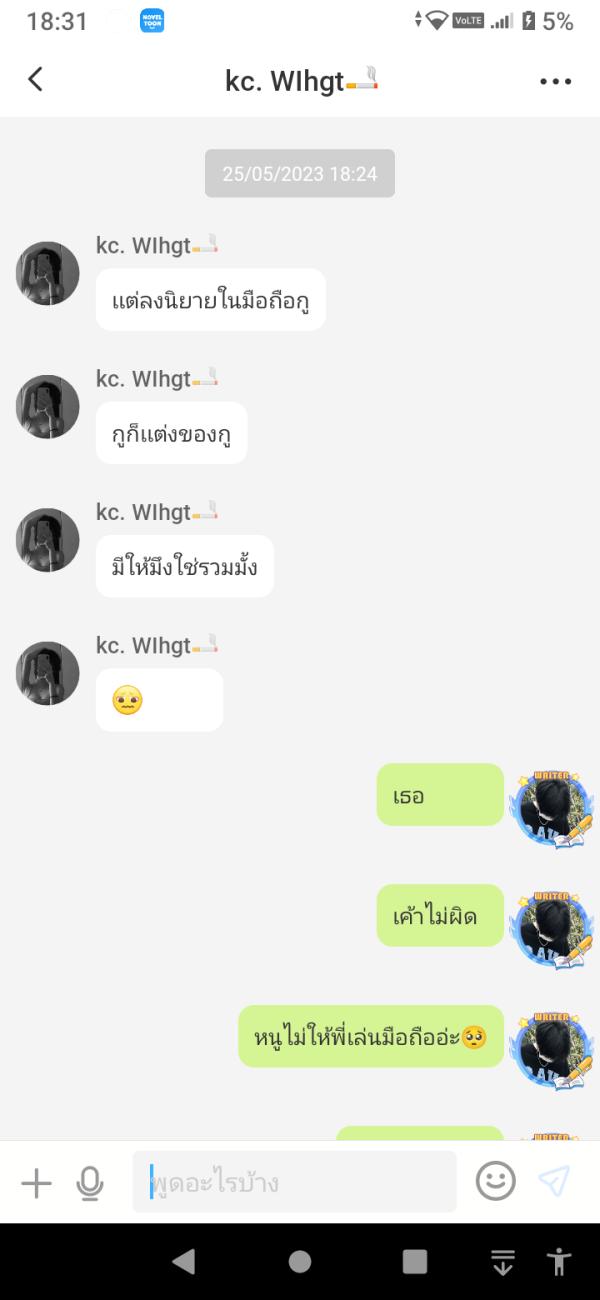Open recent apps from the navigation bar
600x1300 pixels.
pyautogui.click(x=415, y=1261)
